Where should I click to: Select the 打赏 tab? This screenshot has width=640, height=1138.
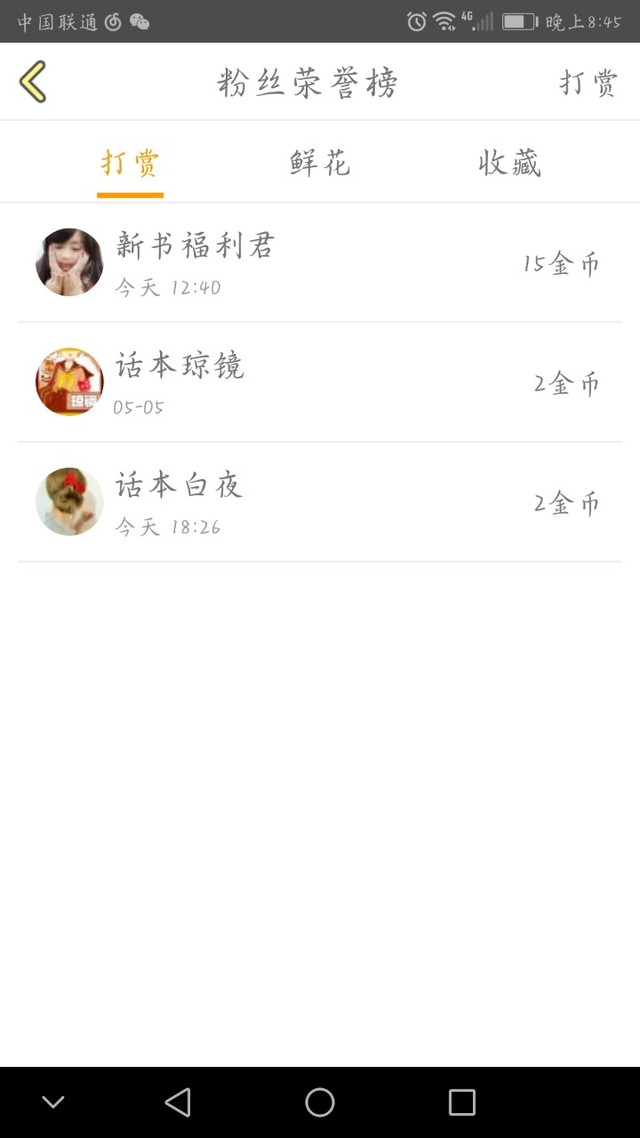point(130,163)
